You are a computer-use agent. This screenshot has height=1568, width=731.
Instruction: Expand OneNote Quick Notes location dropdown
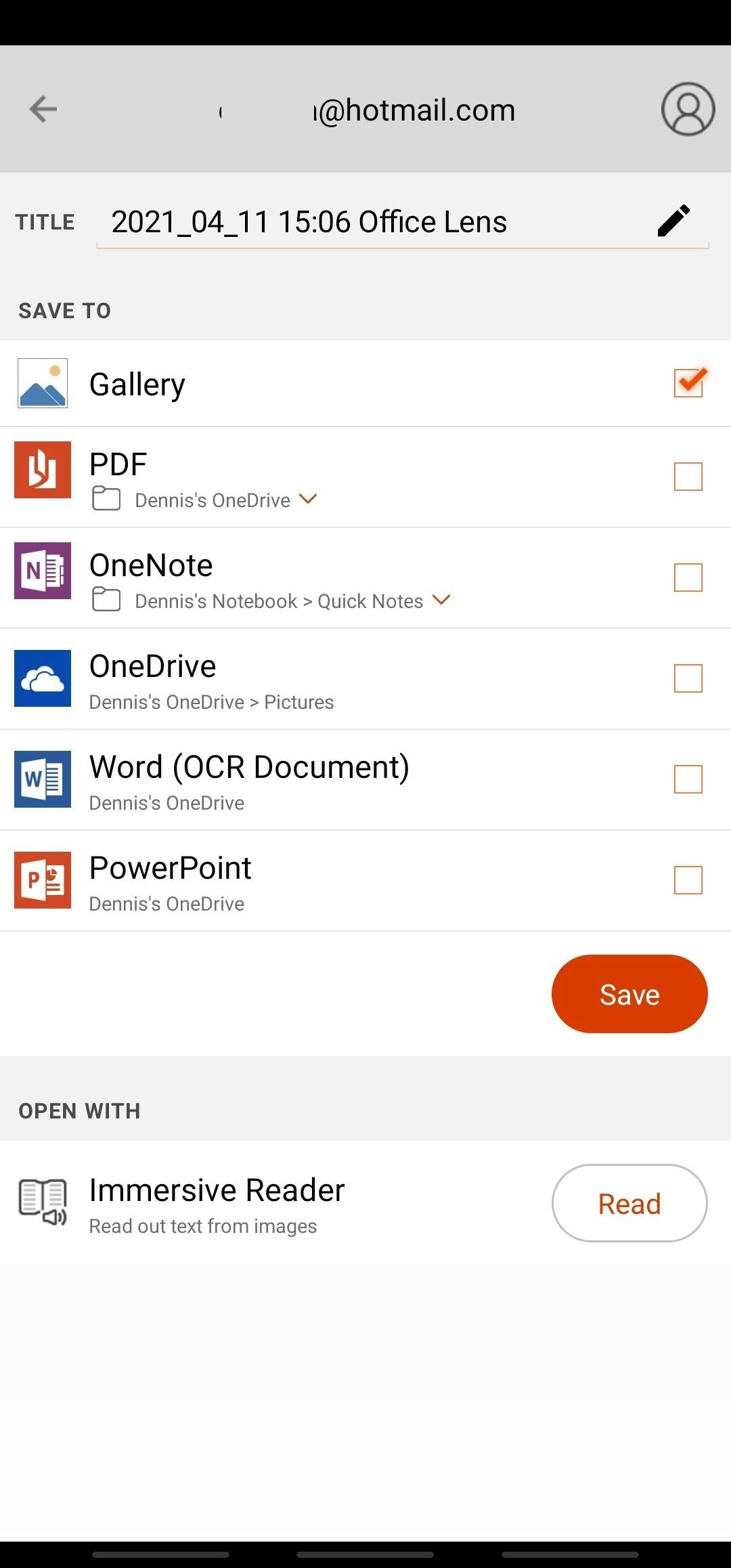tap(441, 601)
